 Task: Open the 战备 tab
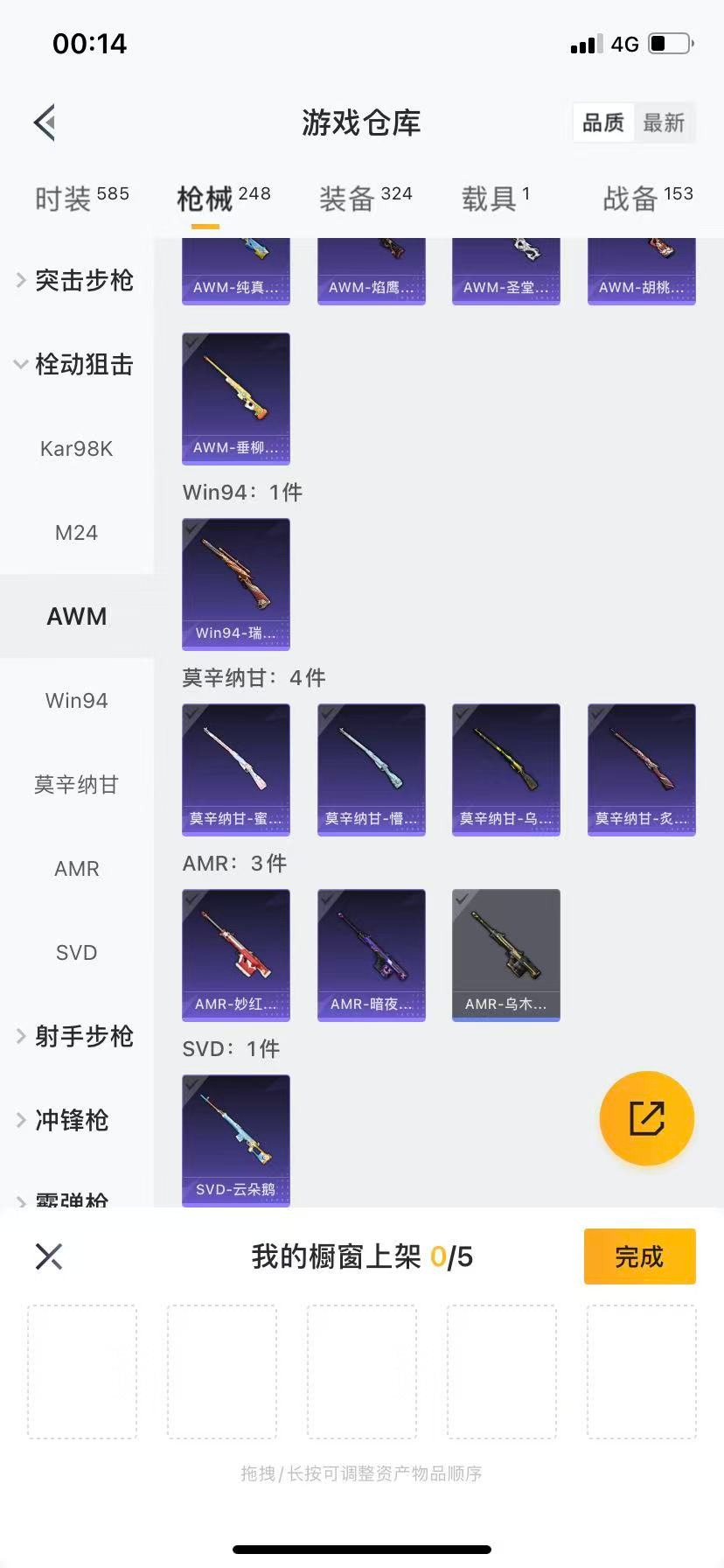[647, 198]
